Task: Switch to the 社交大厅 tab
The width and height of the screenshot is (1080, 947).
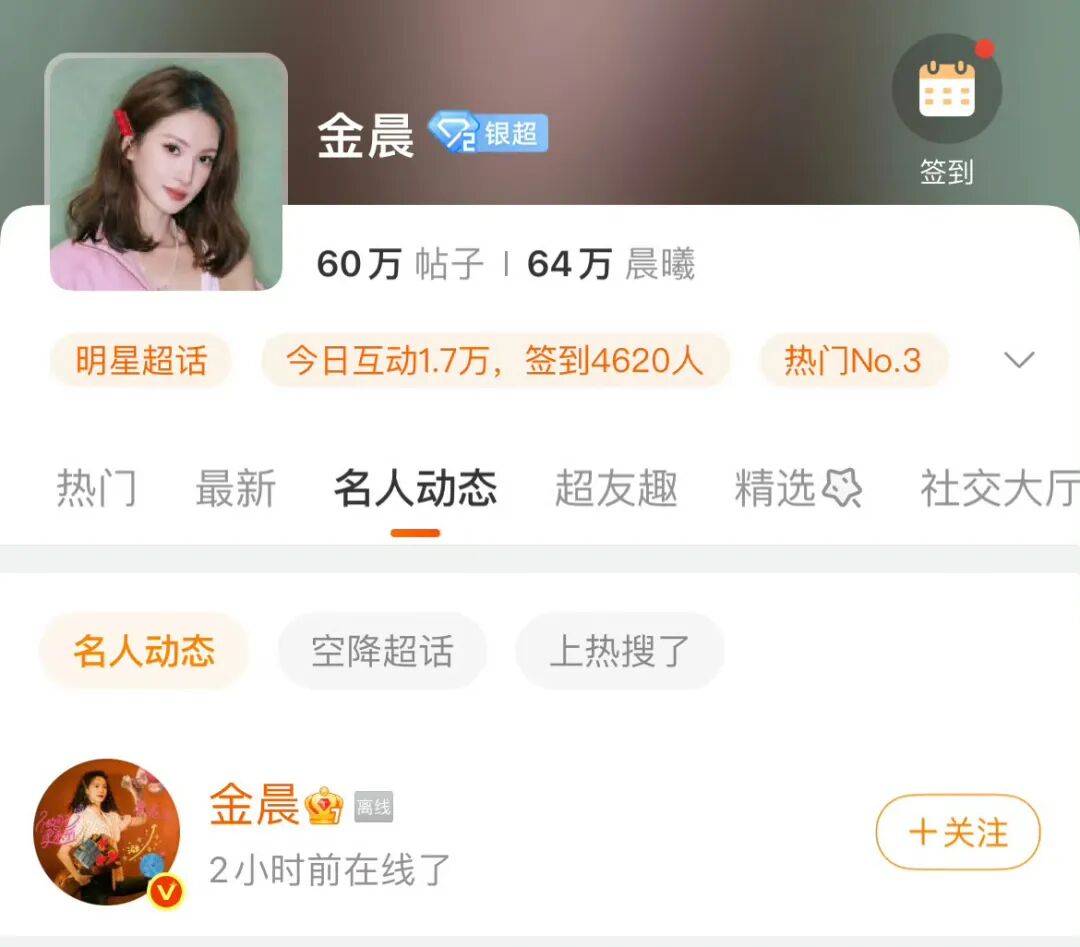Action: click(x=998, y=489)
